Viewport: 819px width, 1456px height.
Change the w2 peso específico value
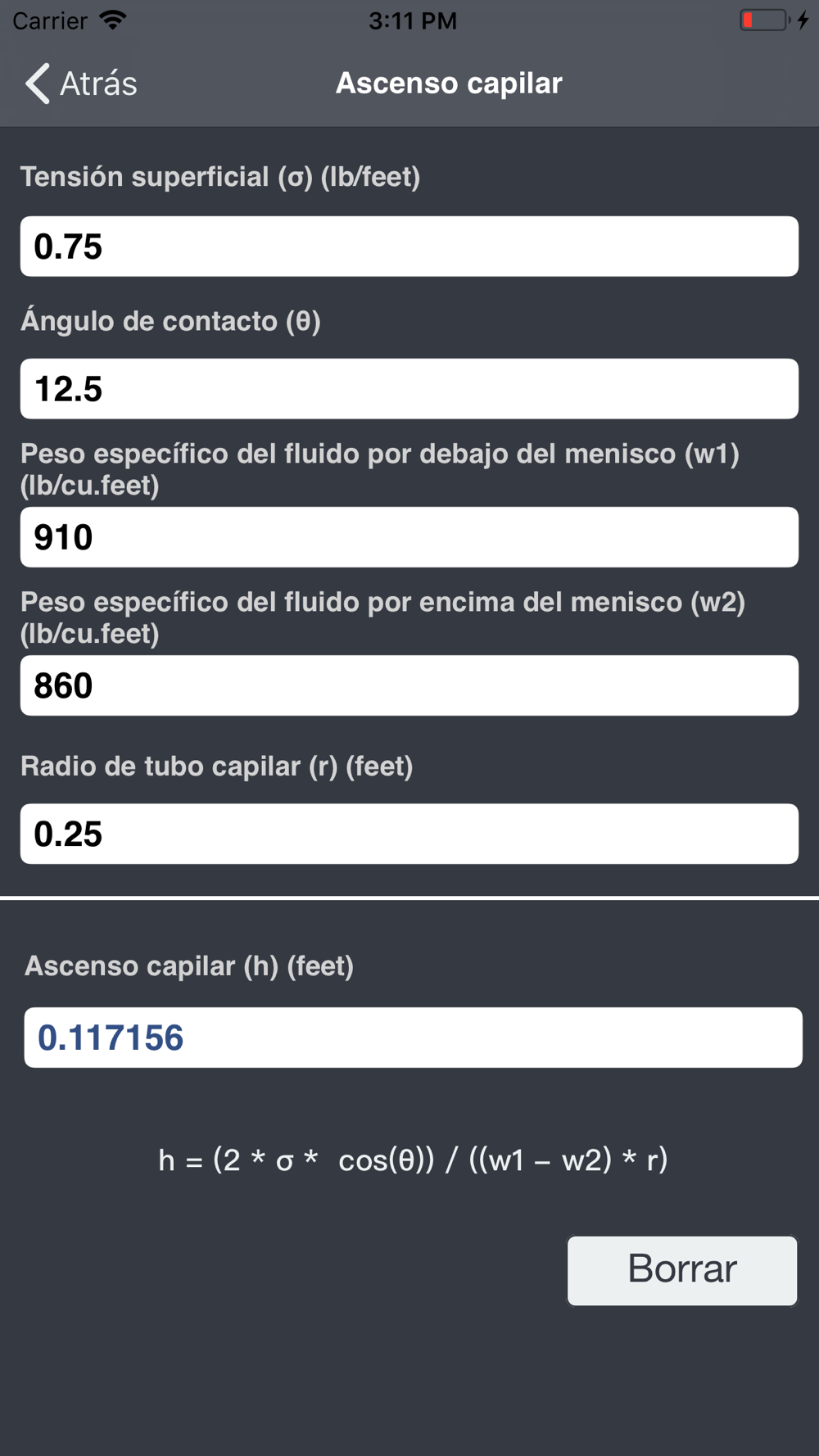(409, 685)
